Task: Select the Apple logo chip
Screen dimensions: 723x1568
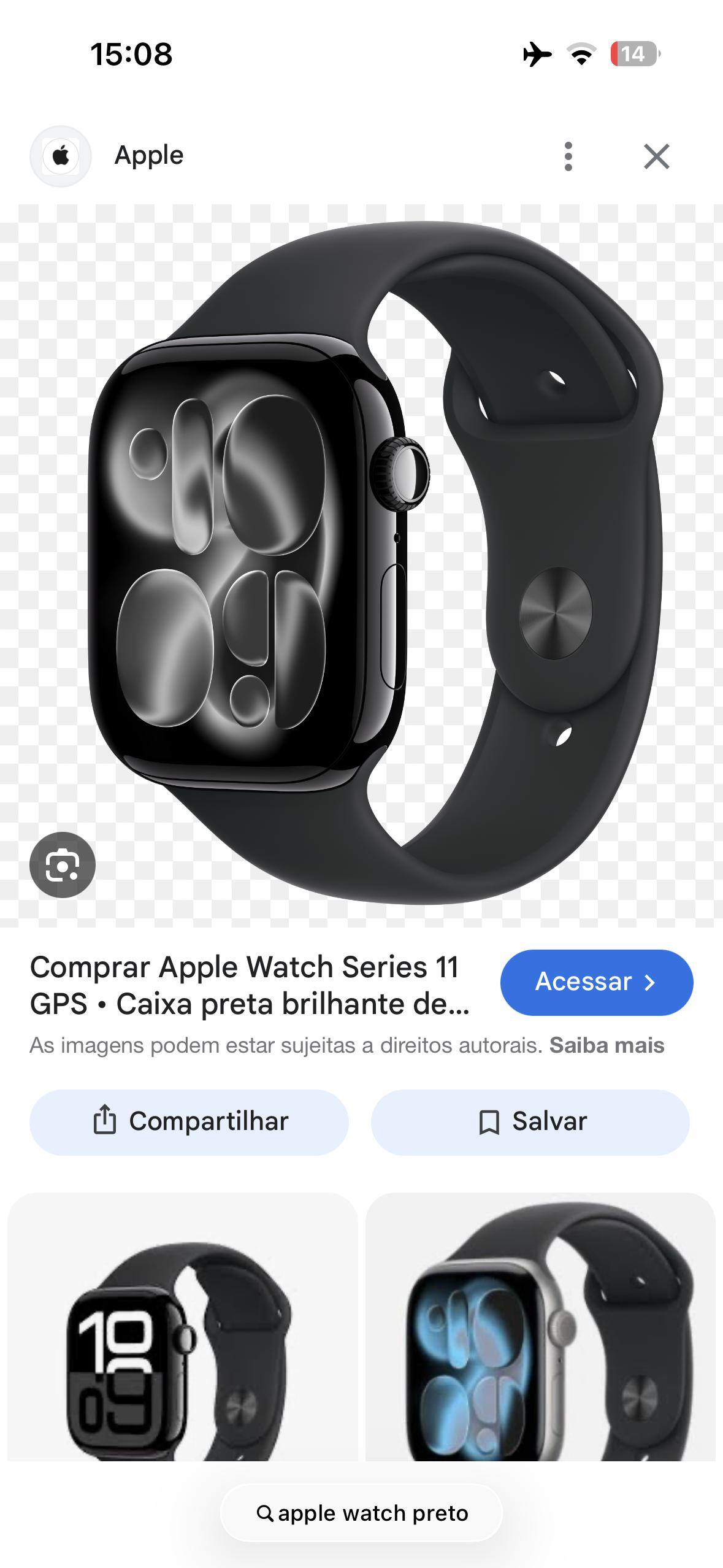Action: point(61,156)
